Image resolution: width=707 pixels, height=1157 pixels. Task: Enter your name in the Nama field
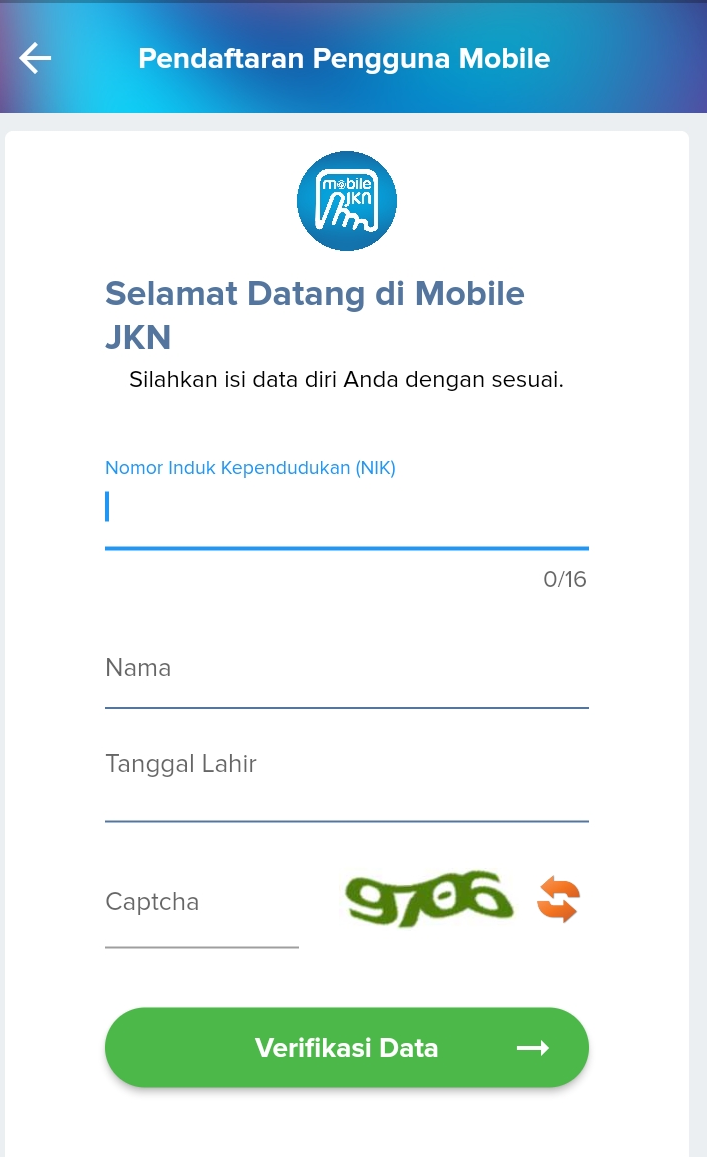click(x=347, y=673)
